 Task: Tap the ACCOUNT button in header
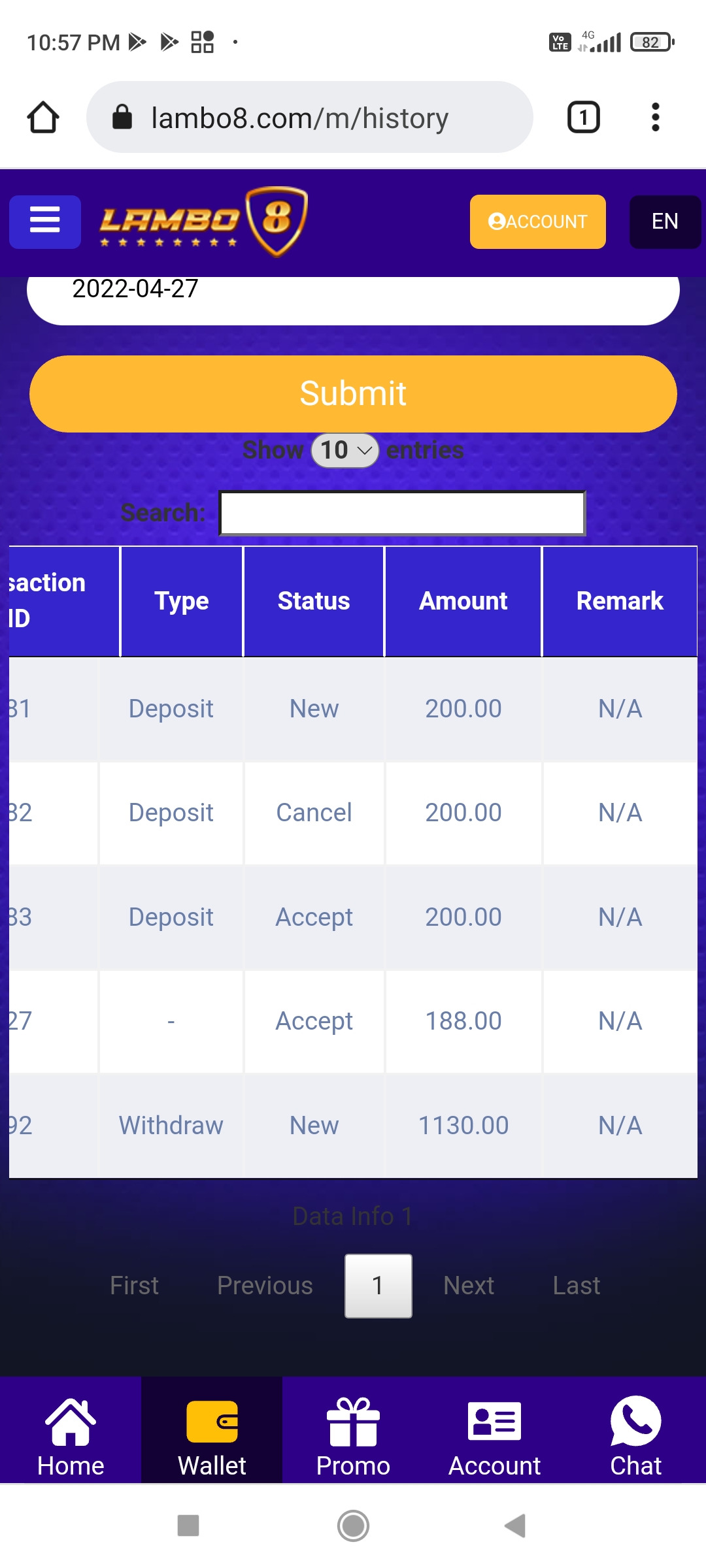click(x=537, y=221)
